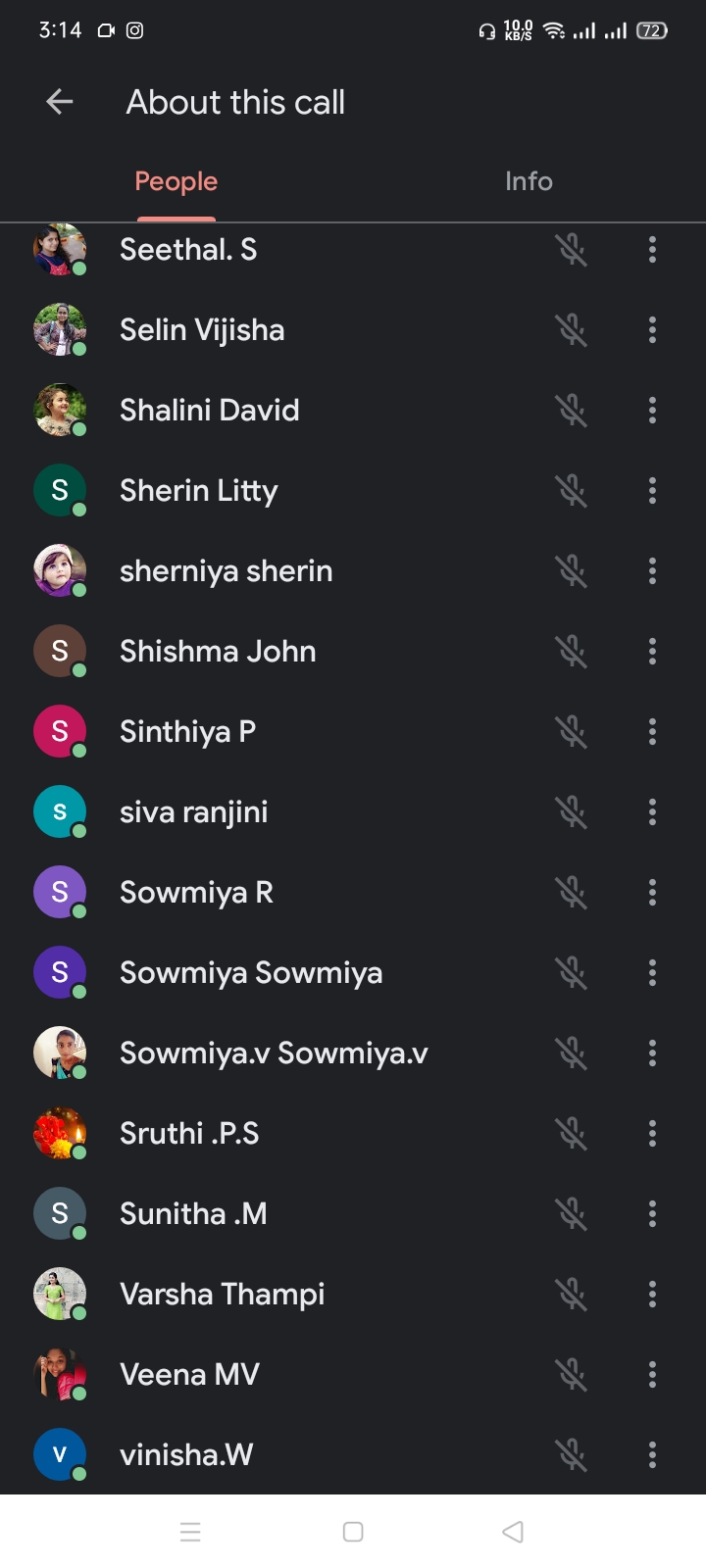Screen dimensions: 706x1568
Task: Open overflow menu for vinisha.W
Action: [652, 1455]
